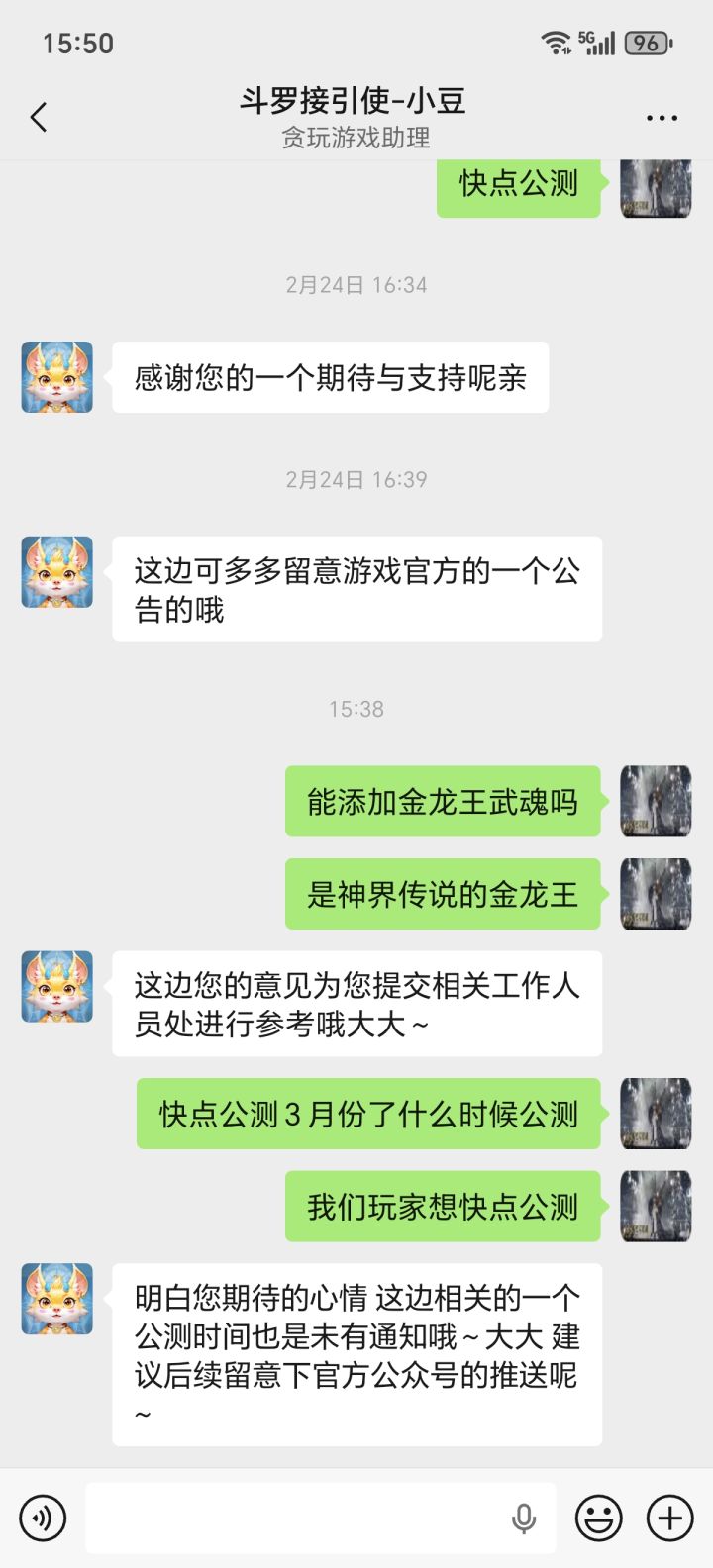This screenshot has height=1568, width=713.
Task: Select the bubble 能添加金龙王武魂吗
Action: [443, 801]
